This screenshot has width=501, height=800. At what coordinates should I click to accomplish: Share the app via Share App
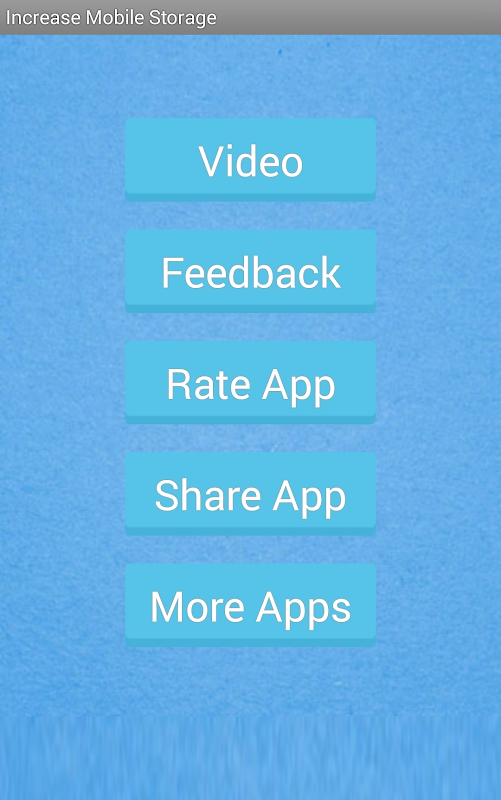pyautogui.click(x=250, y=493)
